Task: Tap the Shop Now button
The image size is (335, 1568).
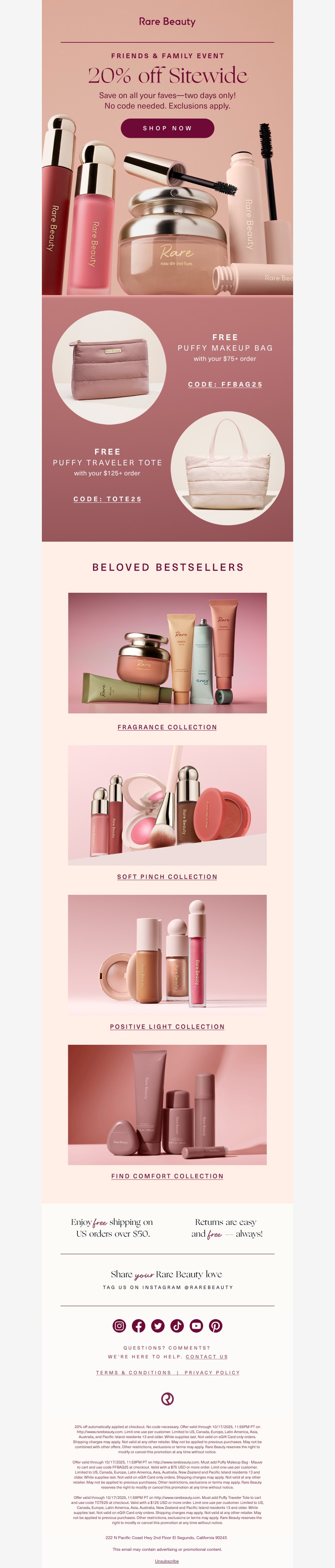Action: click(167, 129)
